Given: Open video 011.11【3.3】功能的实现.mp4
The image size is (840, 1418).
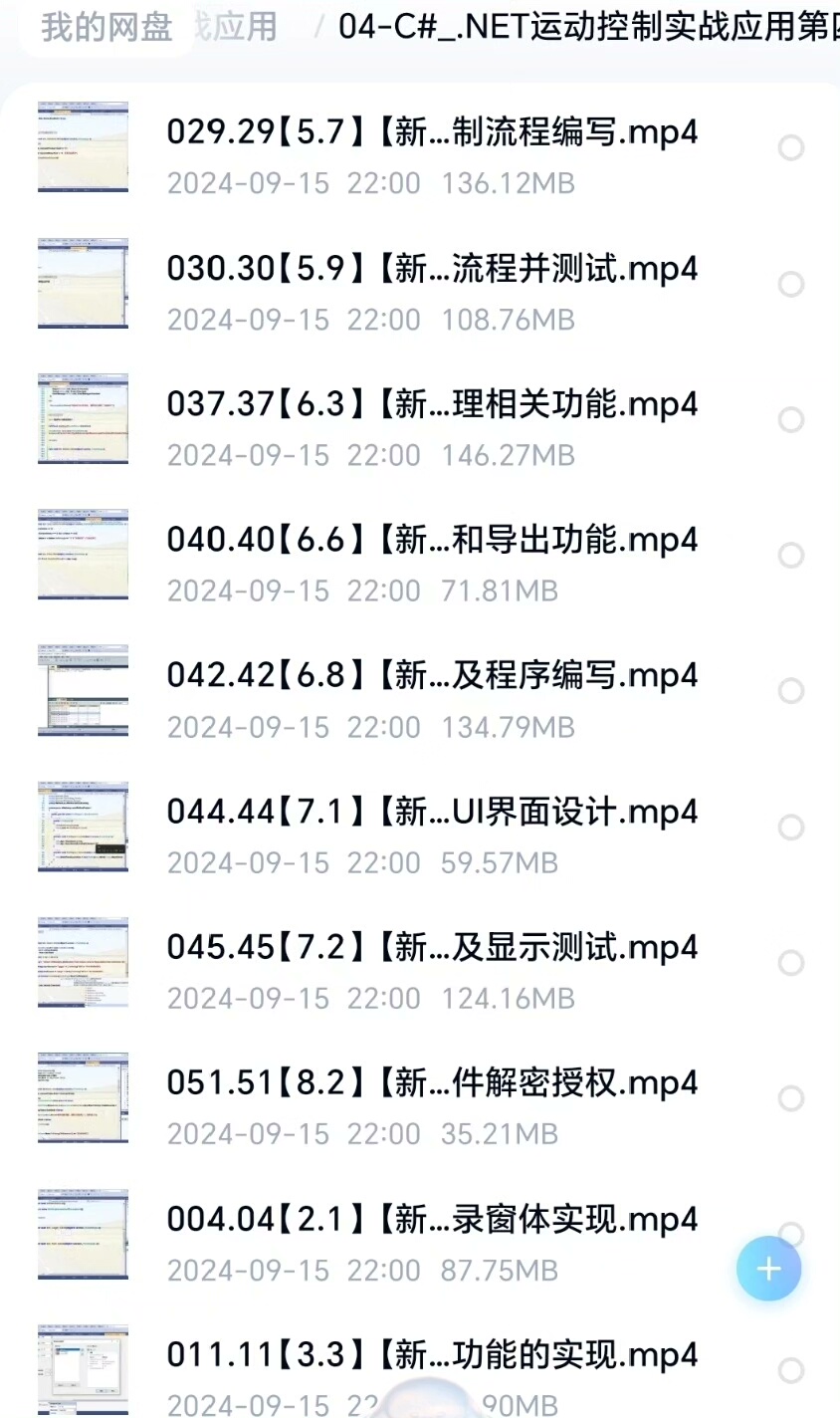Looking at the screenshot, I should [431, 1354].
